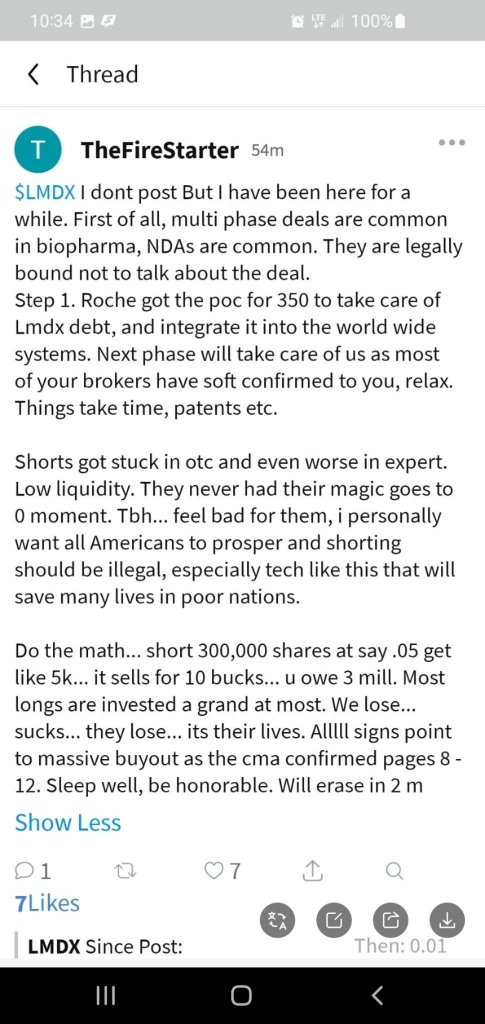
Task: Tap the round edit pencil button
Action: 334,921
